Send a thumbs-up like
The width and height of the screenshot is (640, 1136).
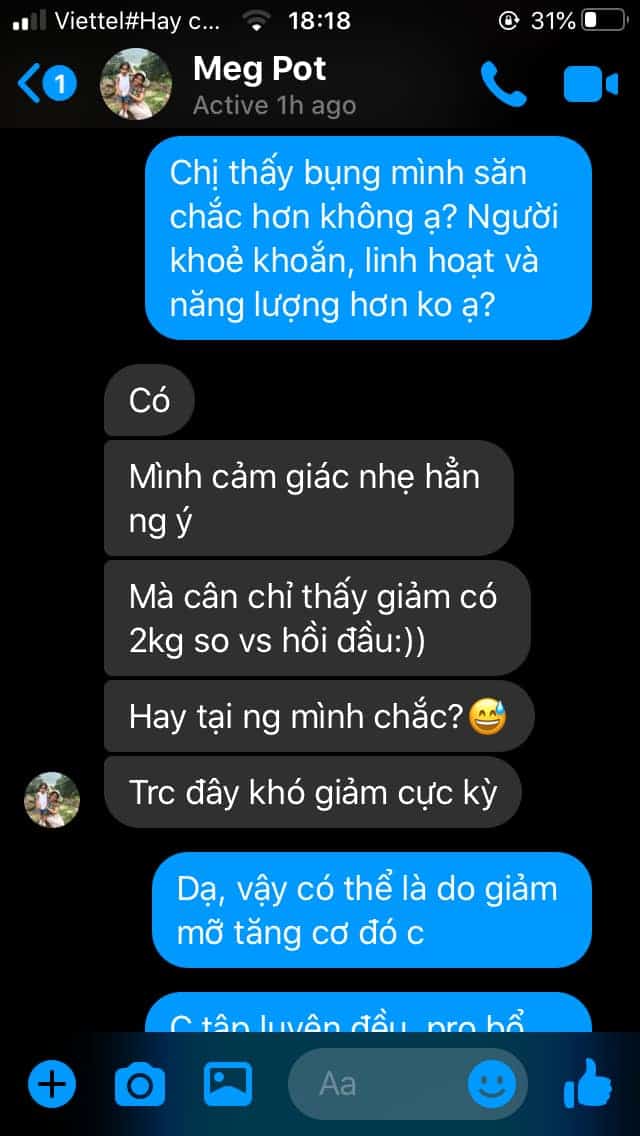tap(588, 1083)
